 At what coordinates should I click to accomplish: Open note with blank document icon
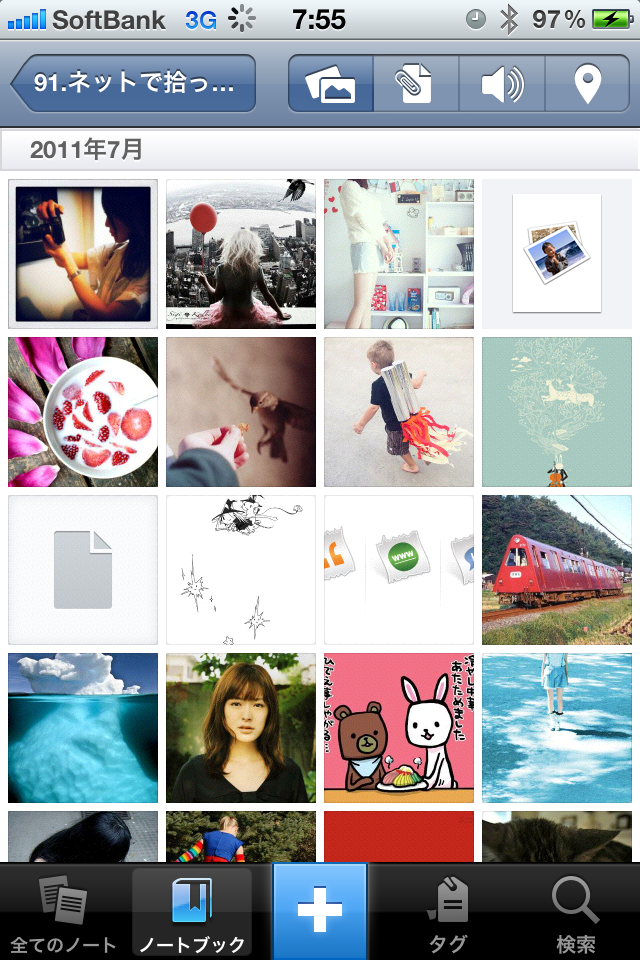pos(83,570)
